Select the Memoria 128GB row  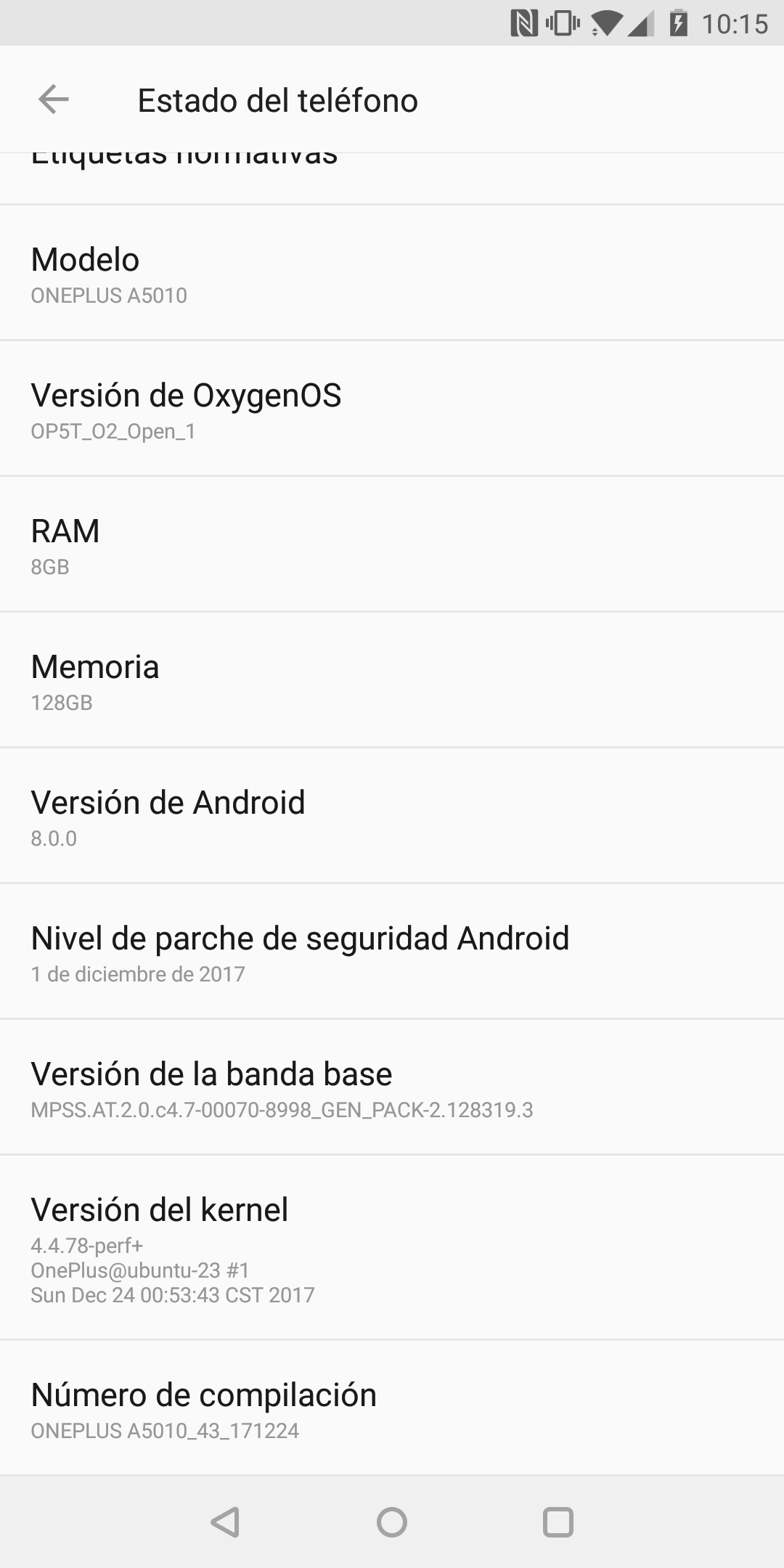(x=392, y=680)
